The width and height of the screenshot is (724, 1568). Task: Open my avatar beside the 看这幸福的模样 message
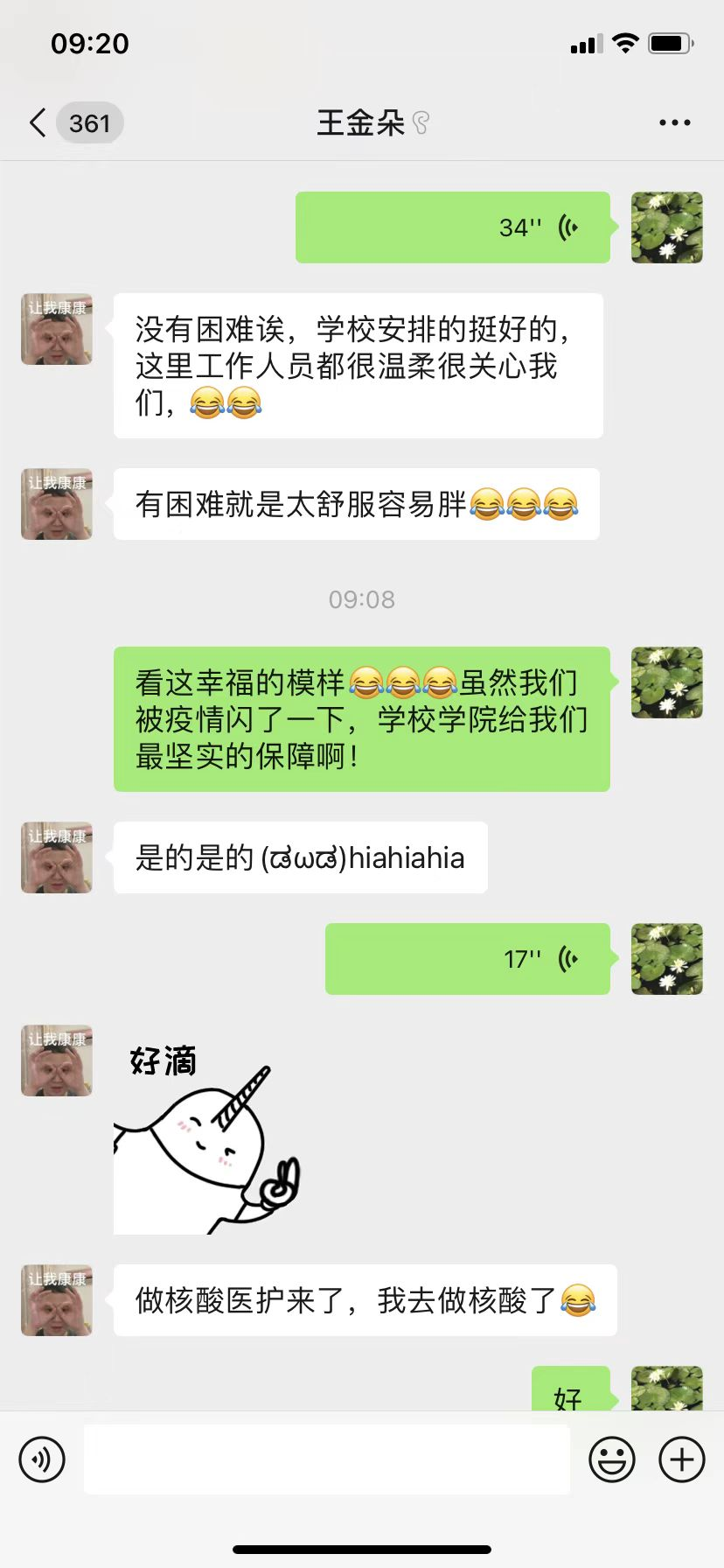pyautogui.click(x=666, y=682)
